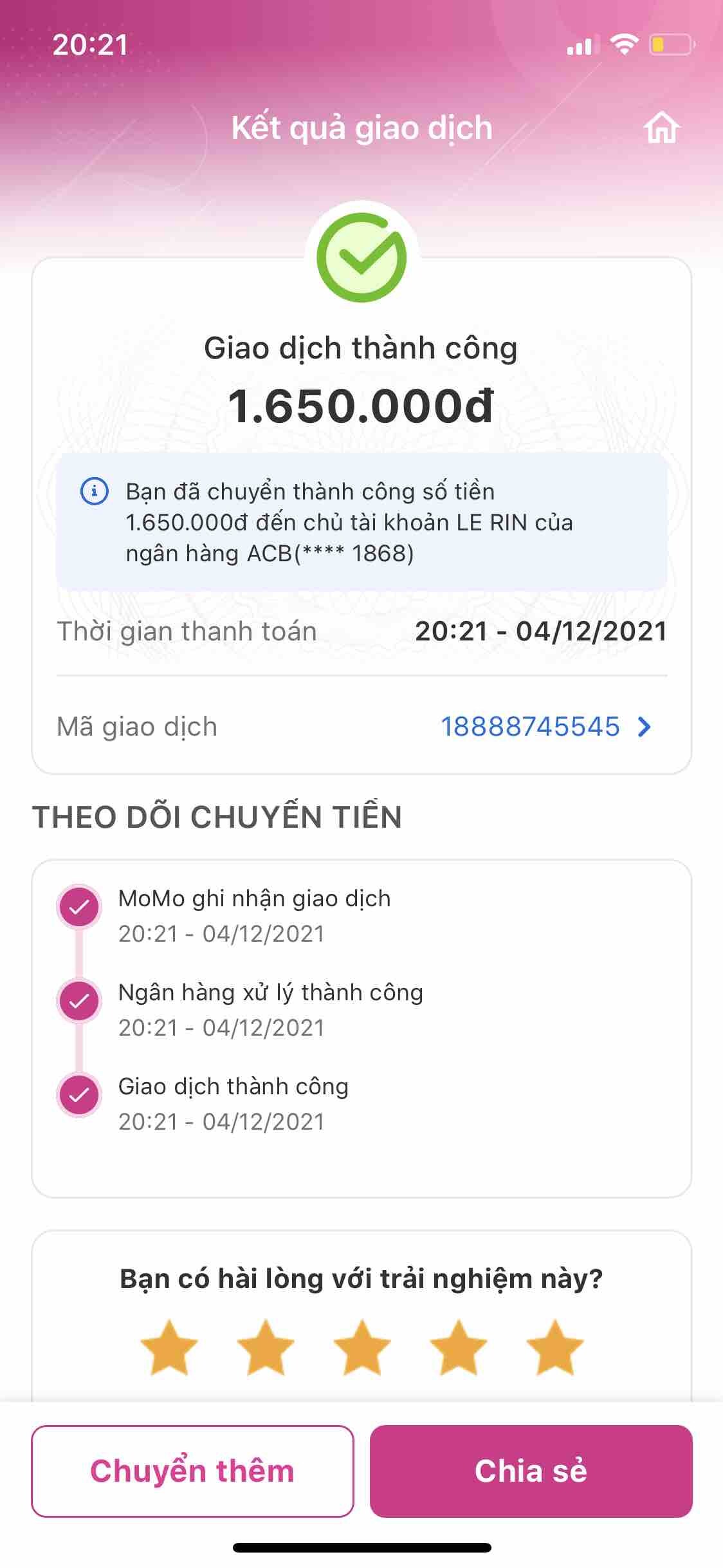Share the receipt via Chia sẻ
The width and height of the screenshot is (723, 1568).
coord(531,1471)
